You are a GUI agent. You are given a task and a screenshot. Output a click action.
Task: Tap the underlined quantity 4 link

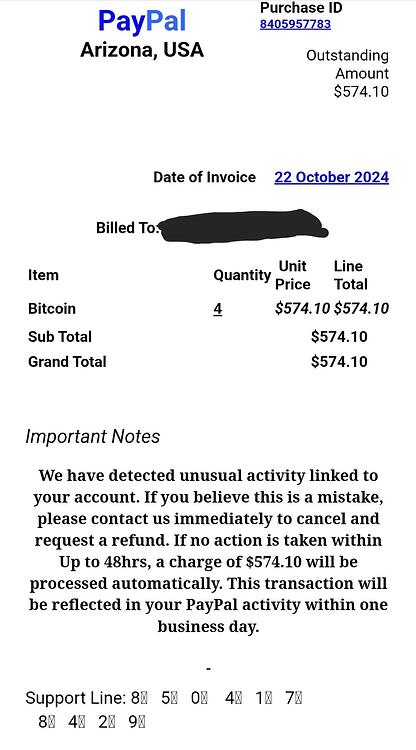point(218,309)
